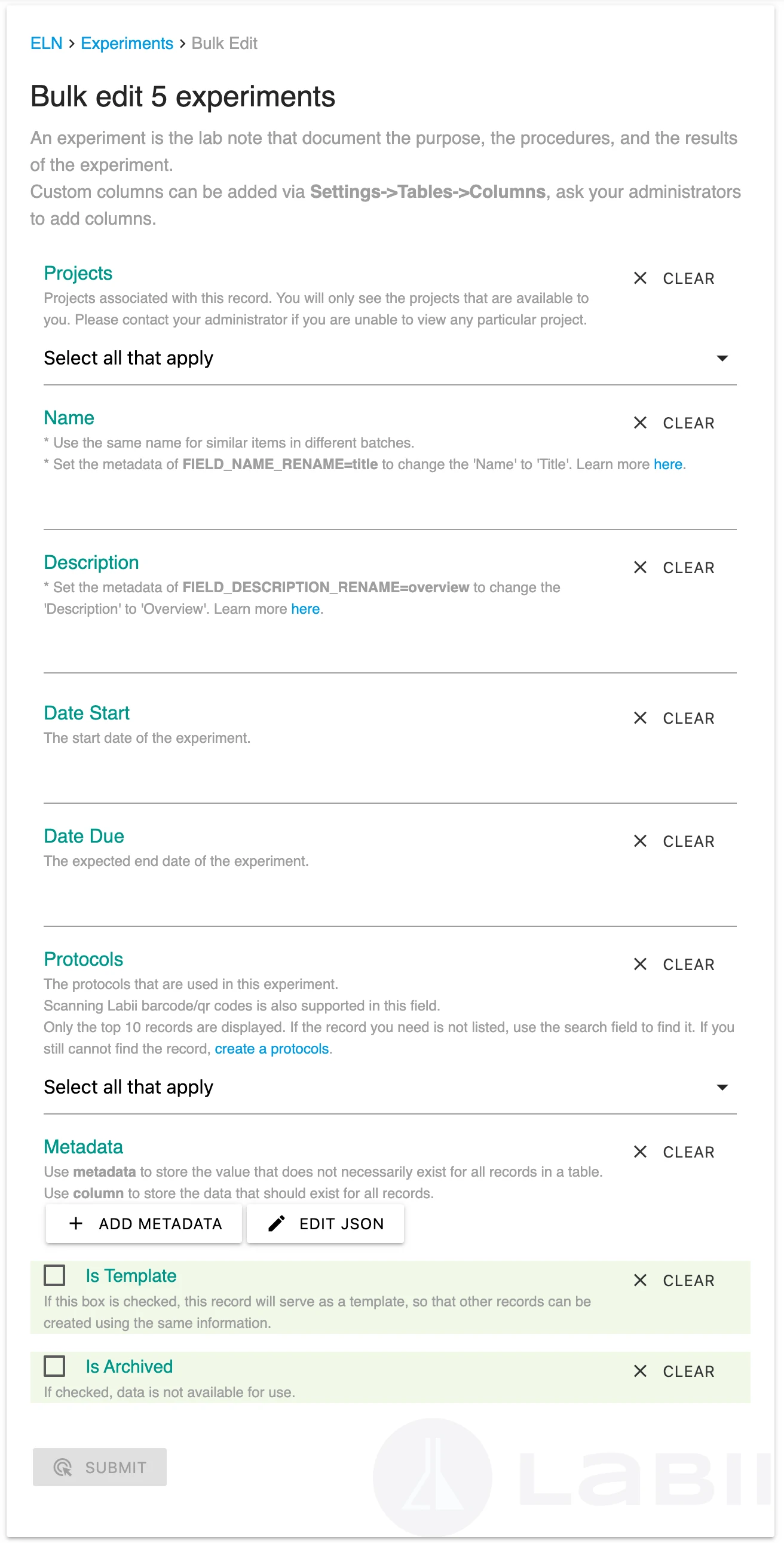Open the ELN breadcrumb link
The image size is (784, 1543).
click(46, 43)
